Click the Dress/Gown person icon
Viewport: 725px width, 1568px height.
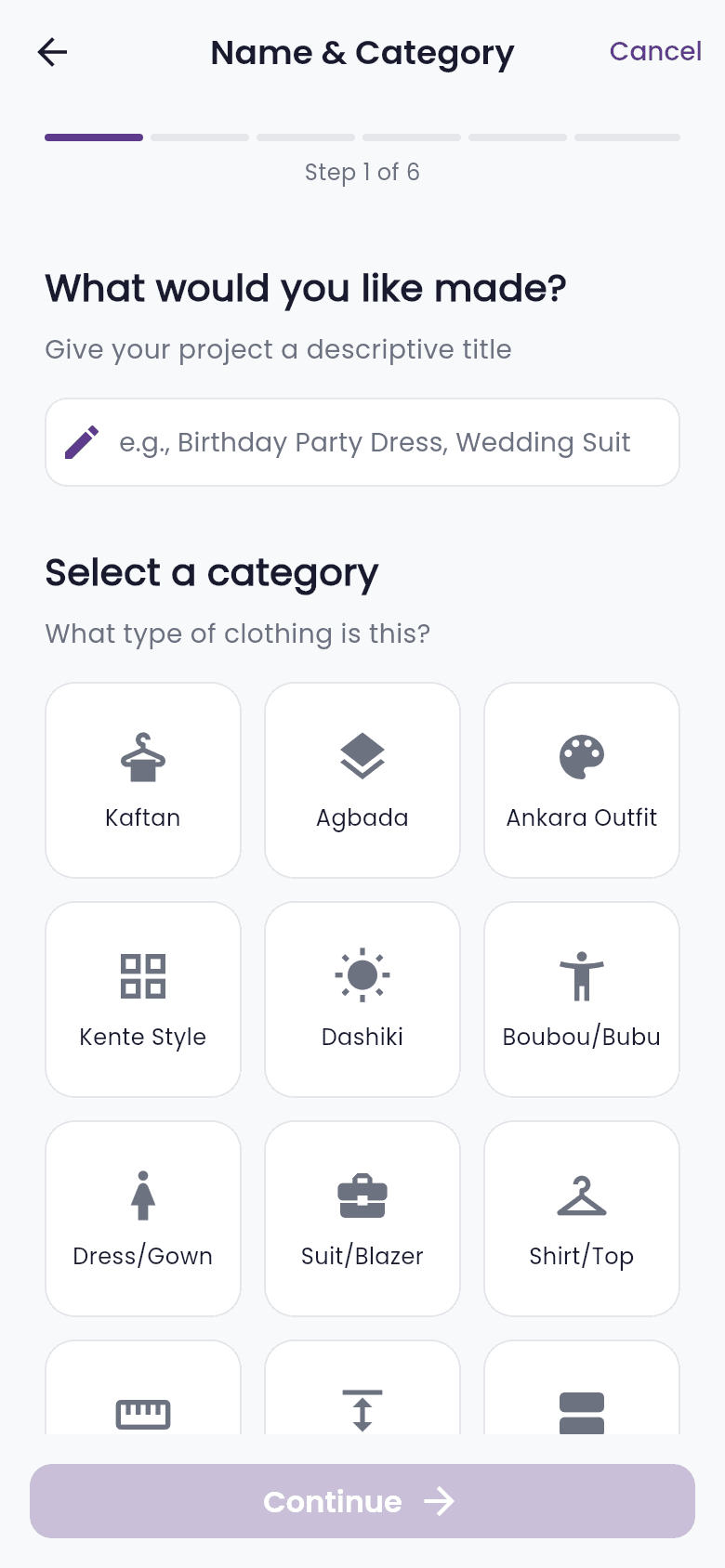click(x=142, y=1195)
